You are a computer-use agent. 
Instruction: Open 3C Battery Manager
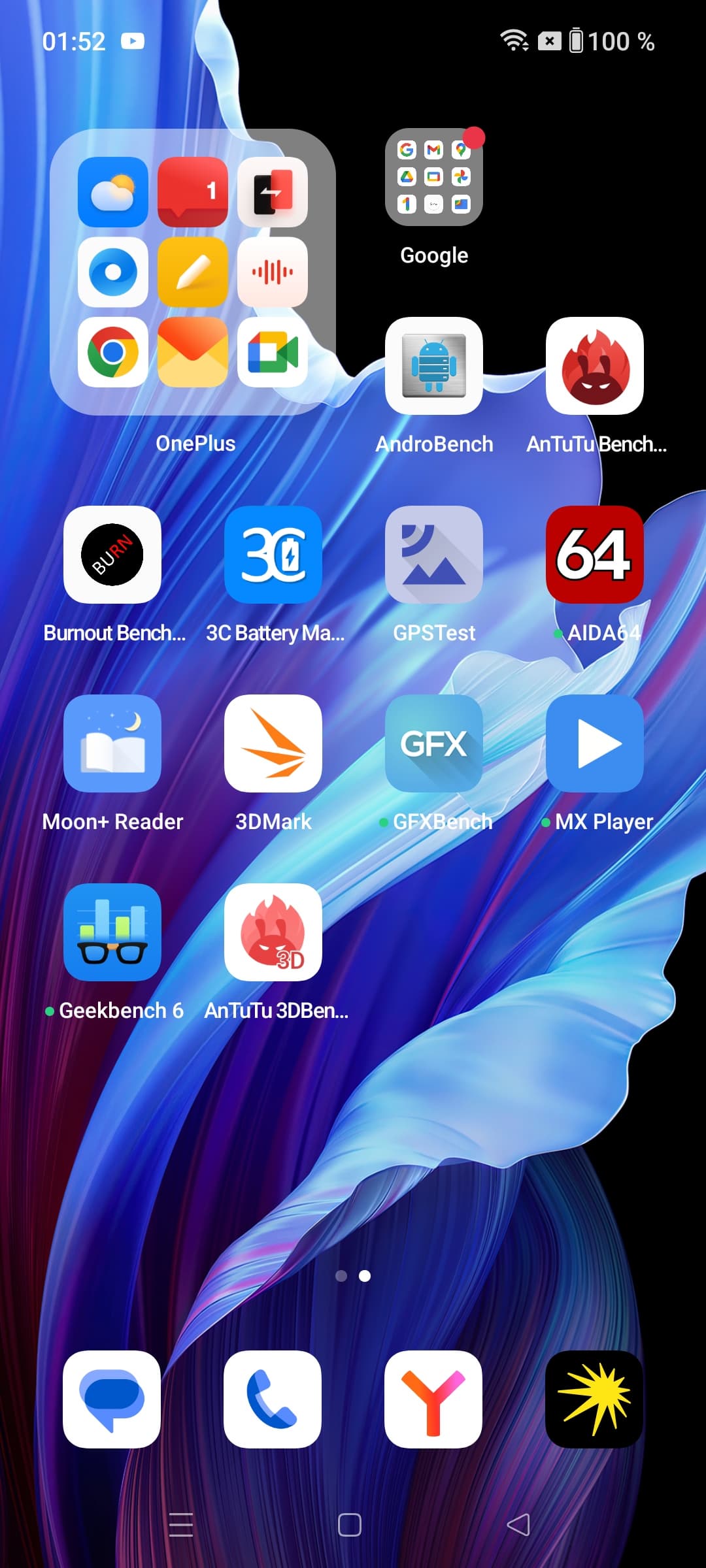[273, 555]
